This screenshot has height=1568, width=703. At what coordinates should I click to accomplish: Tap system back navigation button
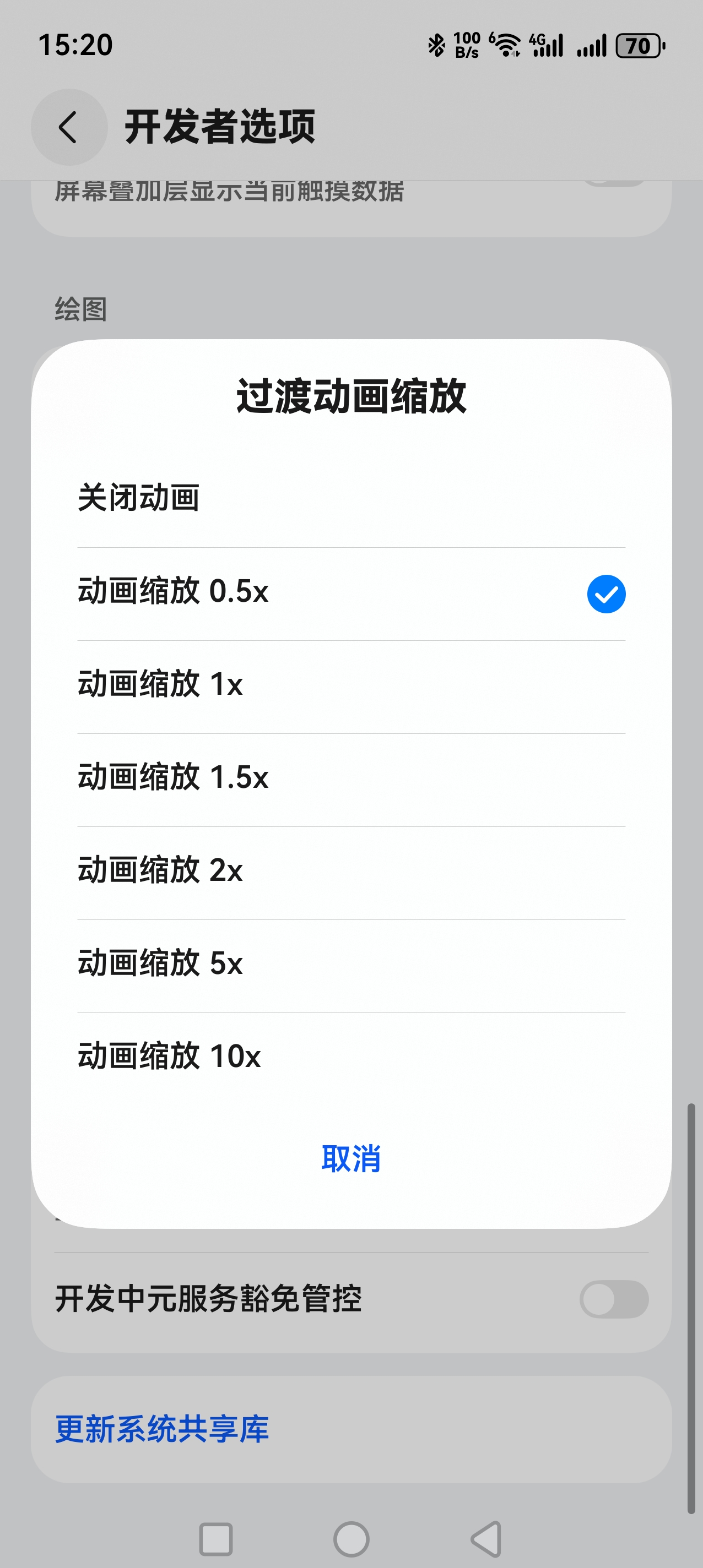click(x=486, y=1539)
